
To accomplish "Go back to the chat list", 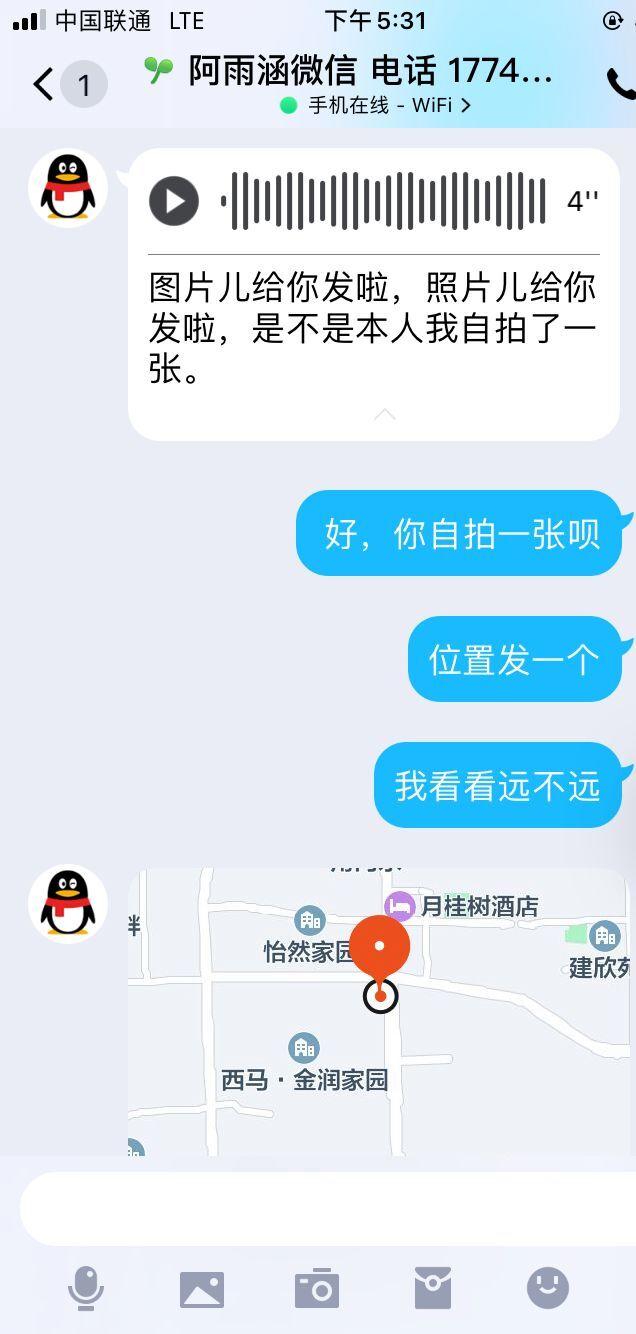I will point(44,85).
